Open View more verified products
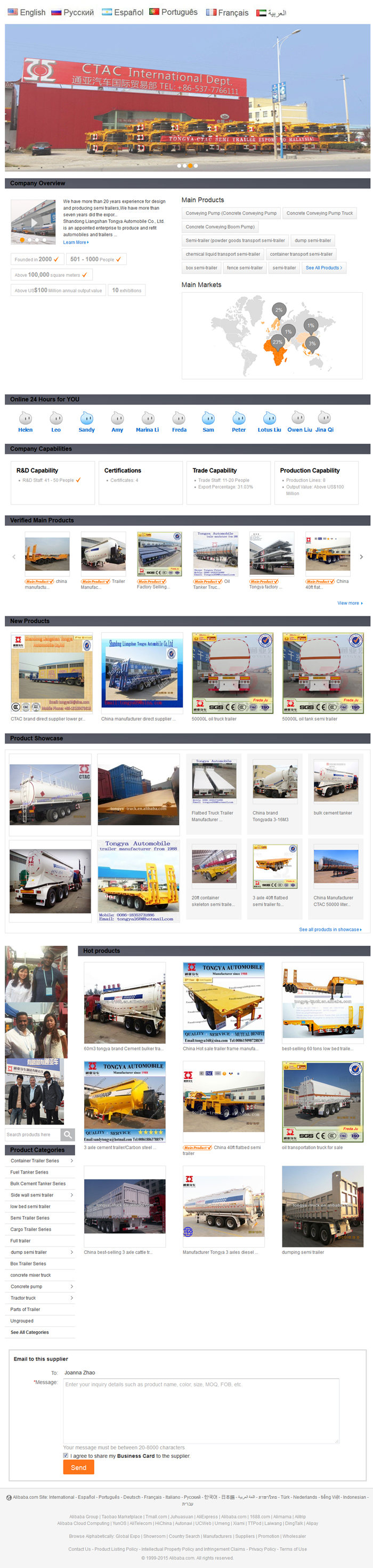The width and height of the screenshot is (373, 1568). click(349, 603)
